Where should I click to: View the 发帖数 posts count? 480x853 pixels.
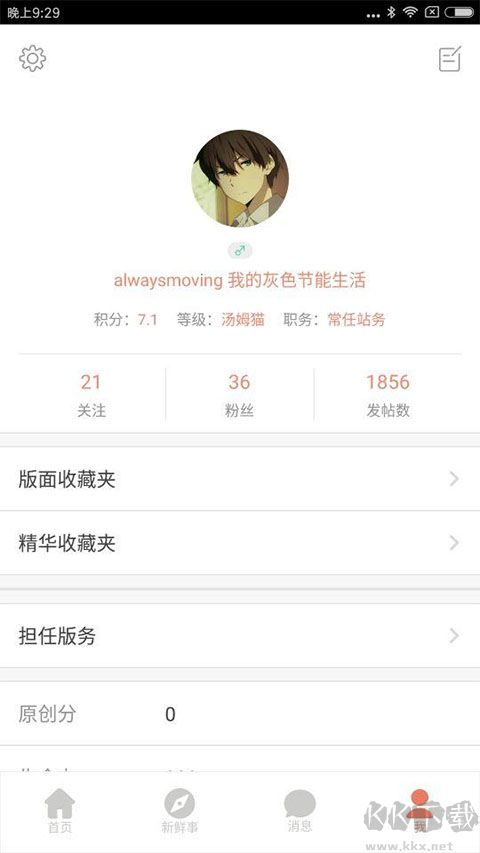pos(387,394)
